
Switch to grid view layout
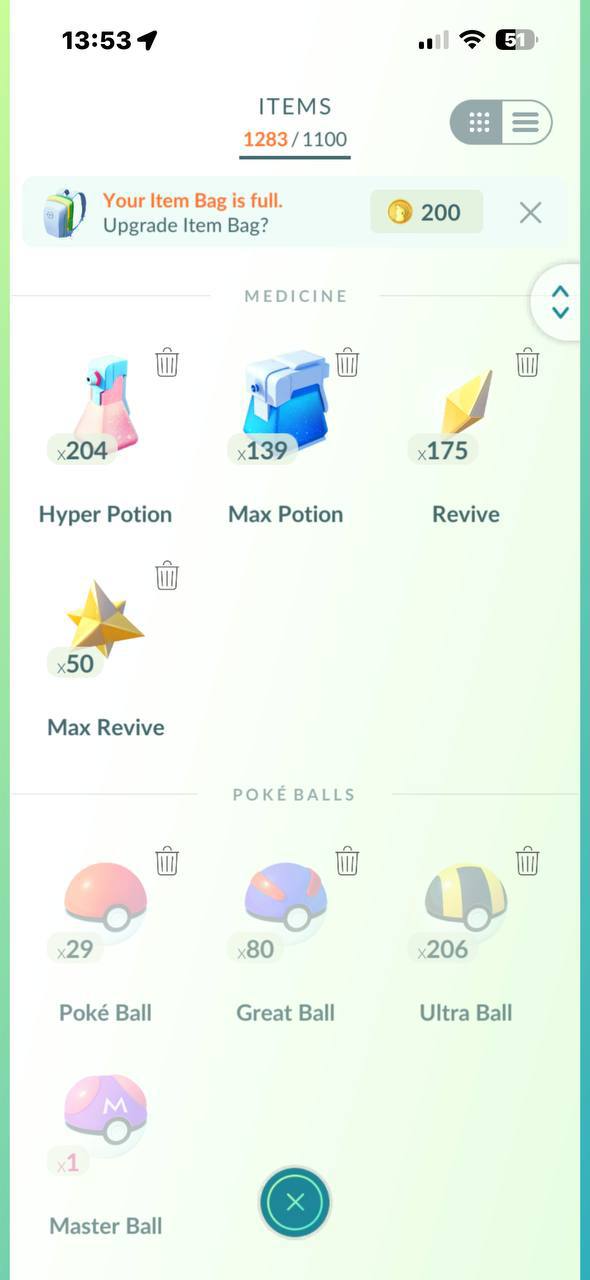point(479,123)
